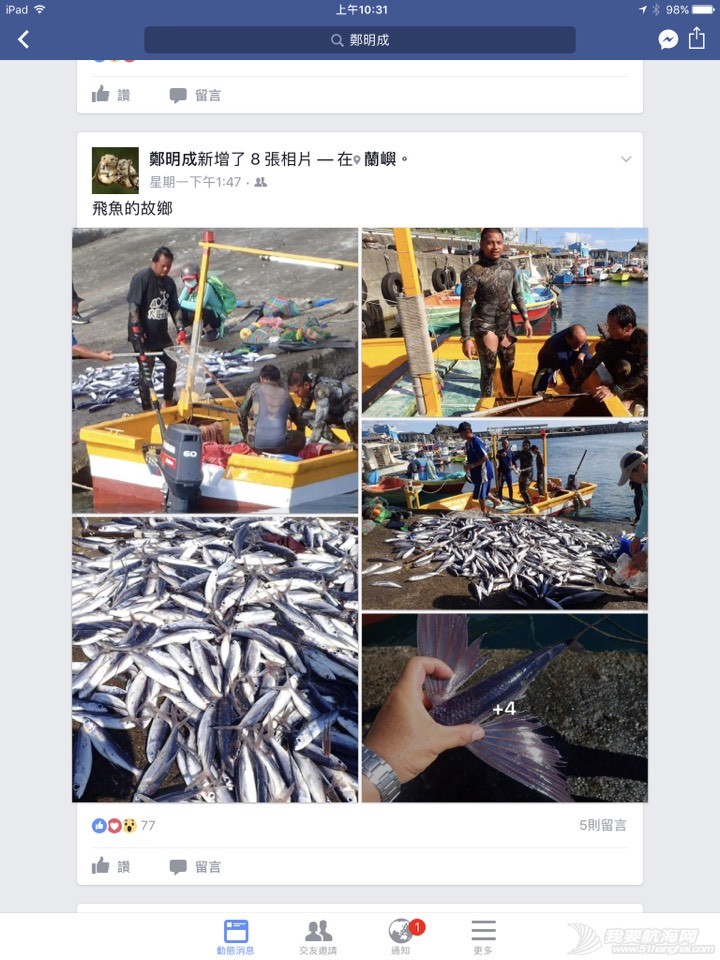The image size is (720, 960).
Task: Open the 更多 menu tab
Action: coord(483,937)
